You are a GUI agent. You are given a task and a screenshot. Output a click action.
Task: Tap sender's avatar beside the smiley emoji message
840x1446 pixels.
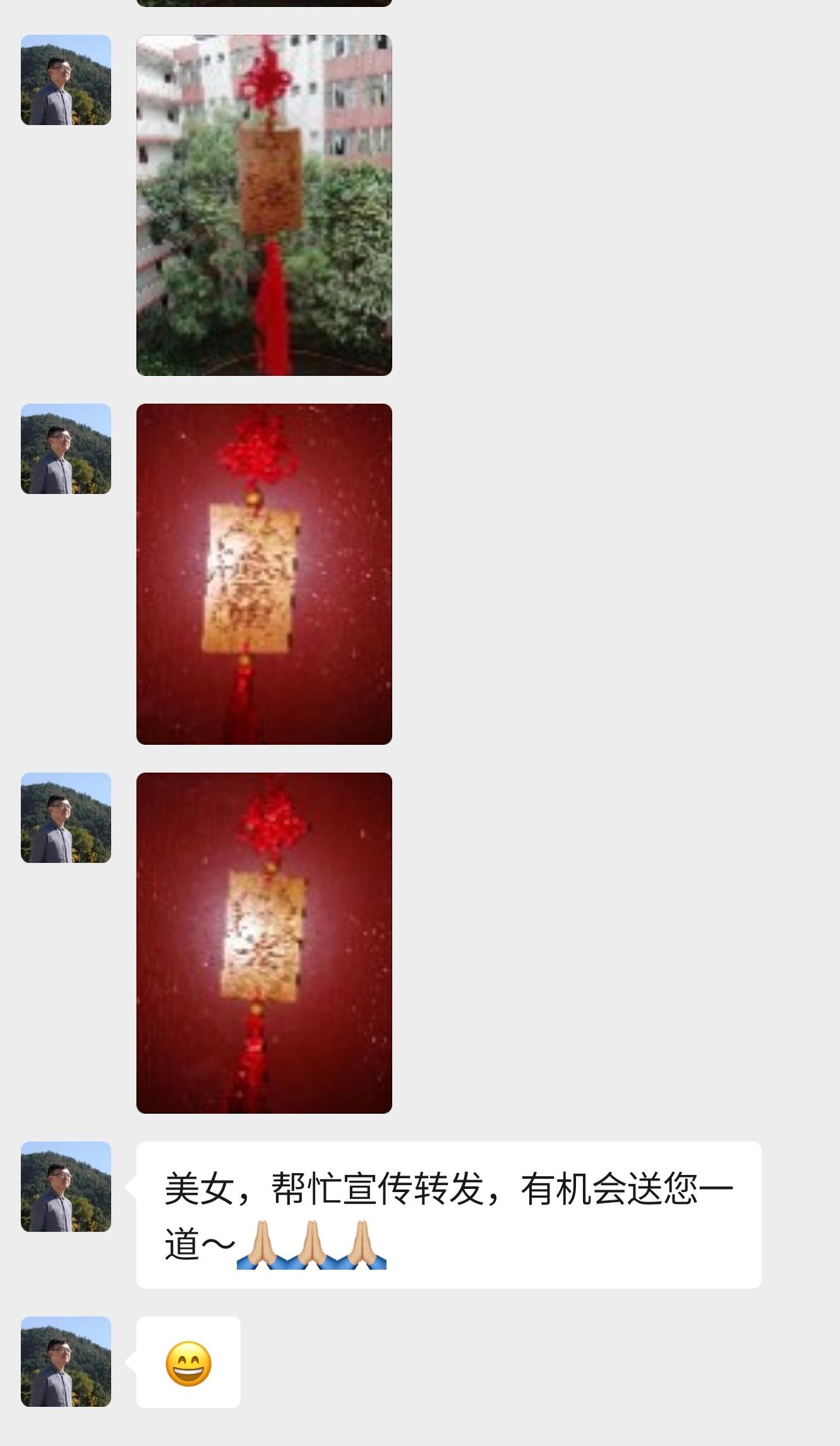click(x=66, y=1361)
